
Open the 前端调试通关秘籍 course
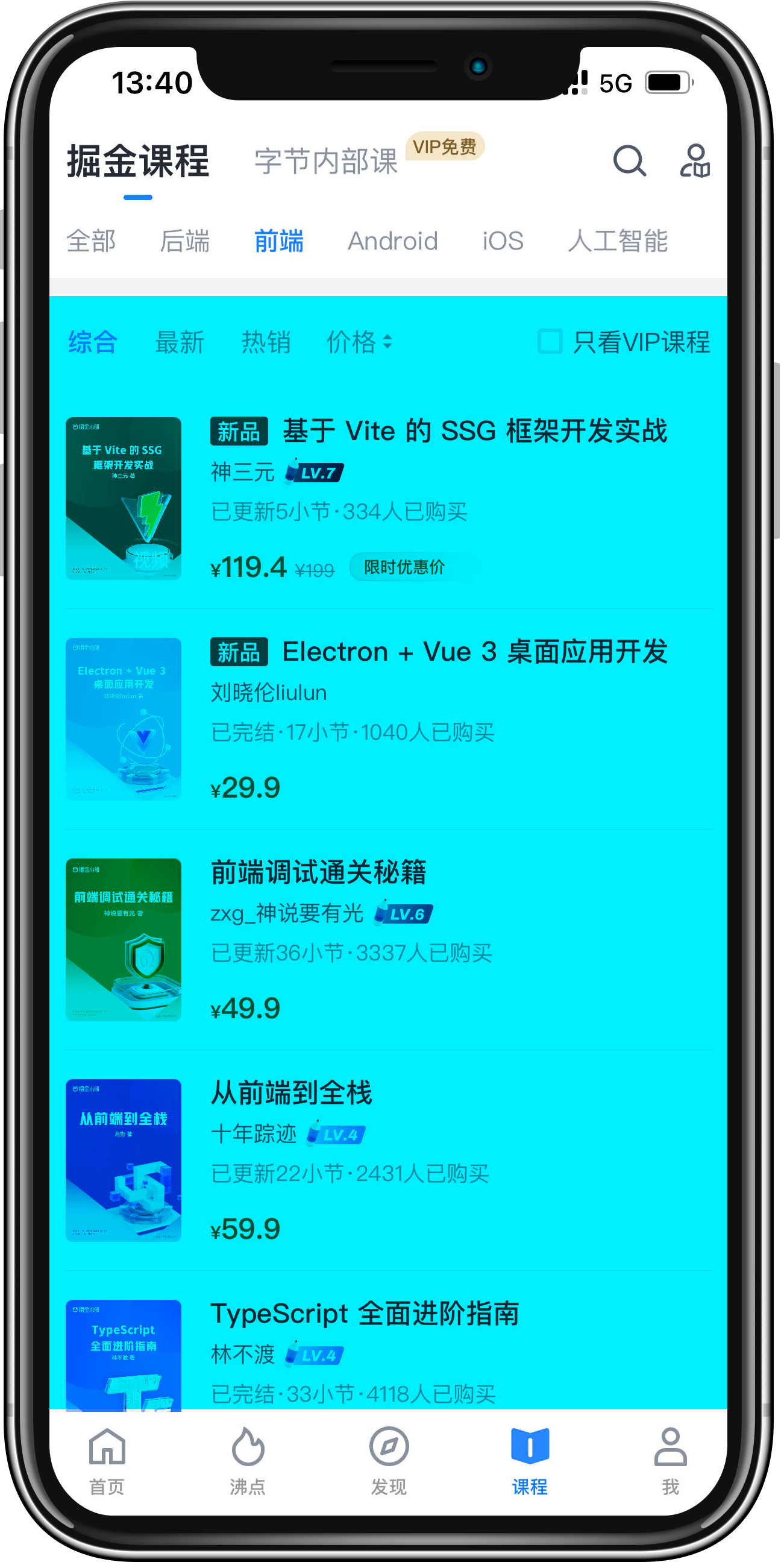(319, 872)
